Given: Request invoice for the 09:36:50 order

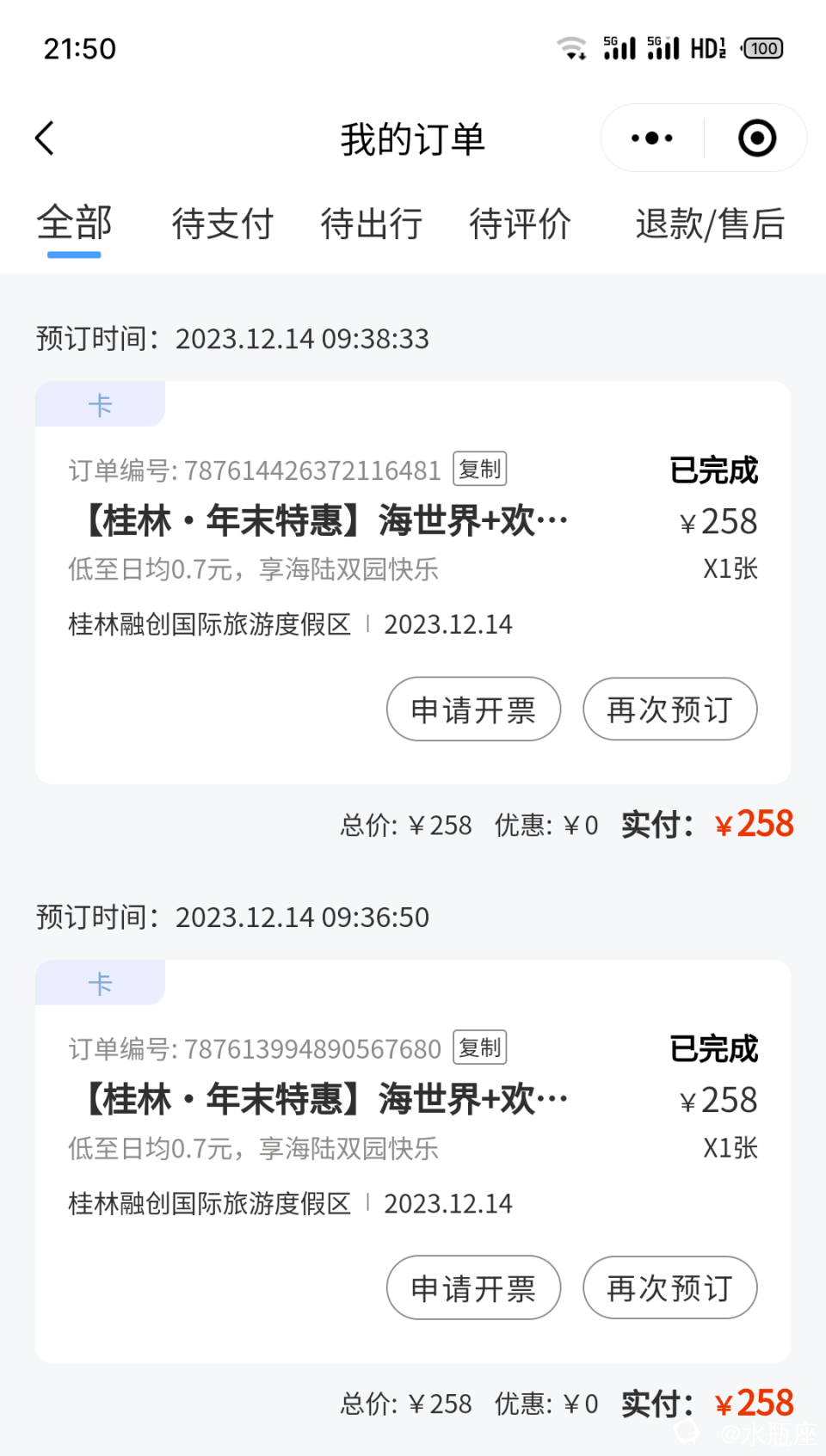Looking at the screenshot, I should [473, 1288].
